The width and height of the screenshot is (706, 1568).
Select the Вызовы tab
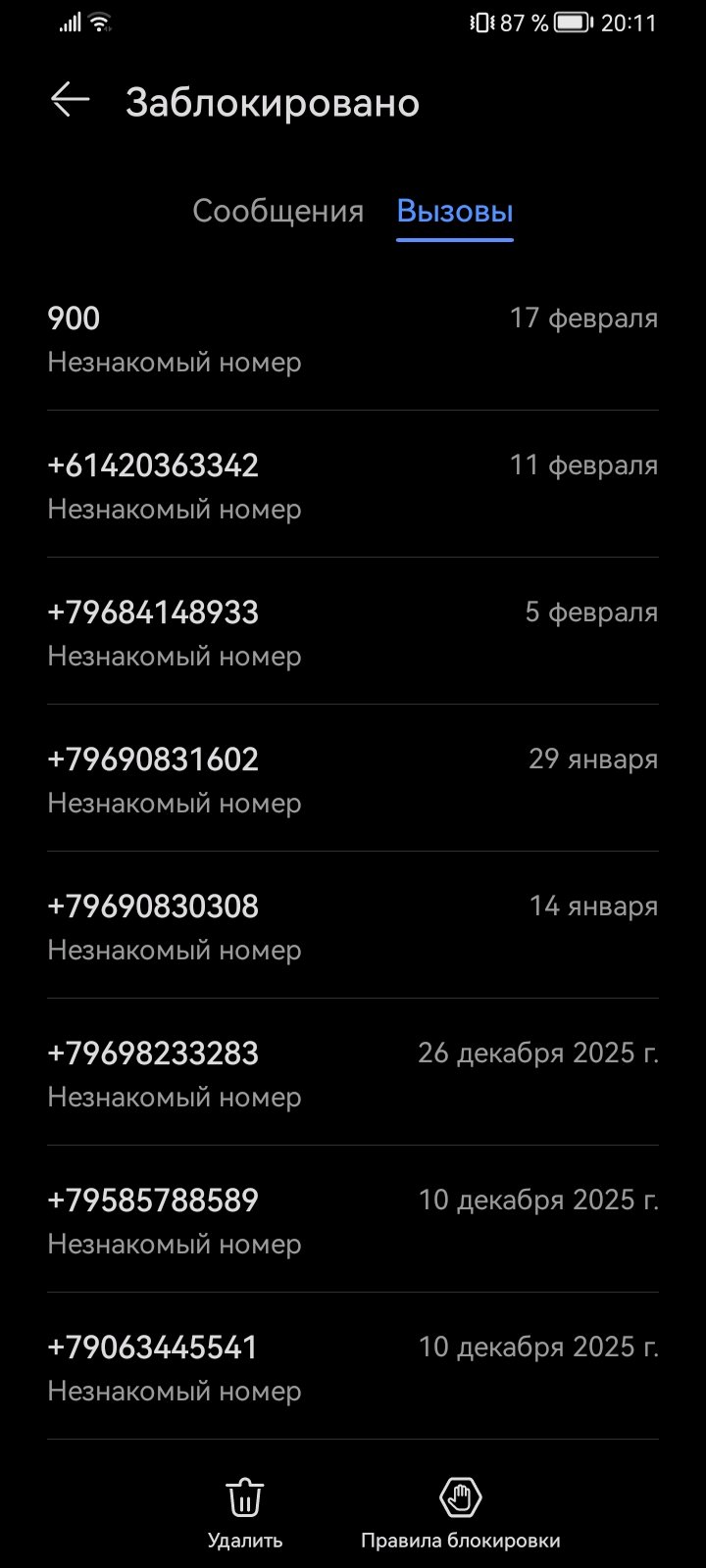click(x=455, y=211)
